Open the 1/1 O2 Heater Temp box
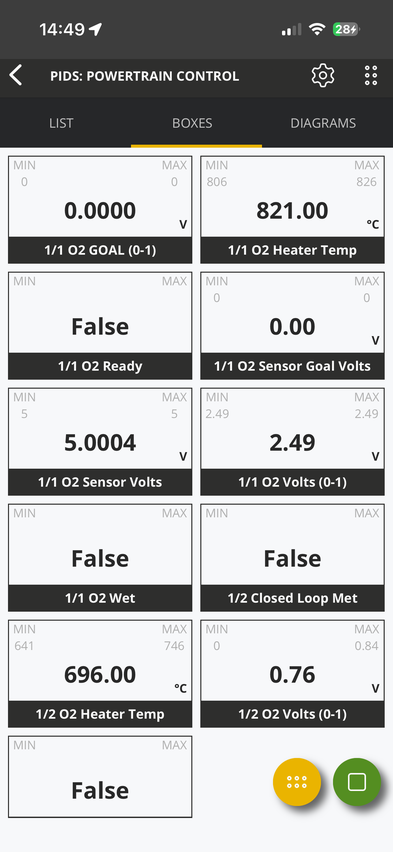Viewport: 393px width, 852px height. coord(292,210)
